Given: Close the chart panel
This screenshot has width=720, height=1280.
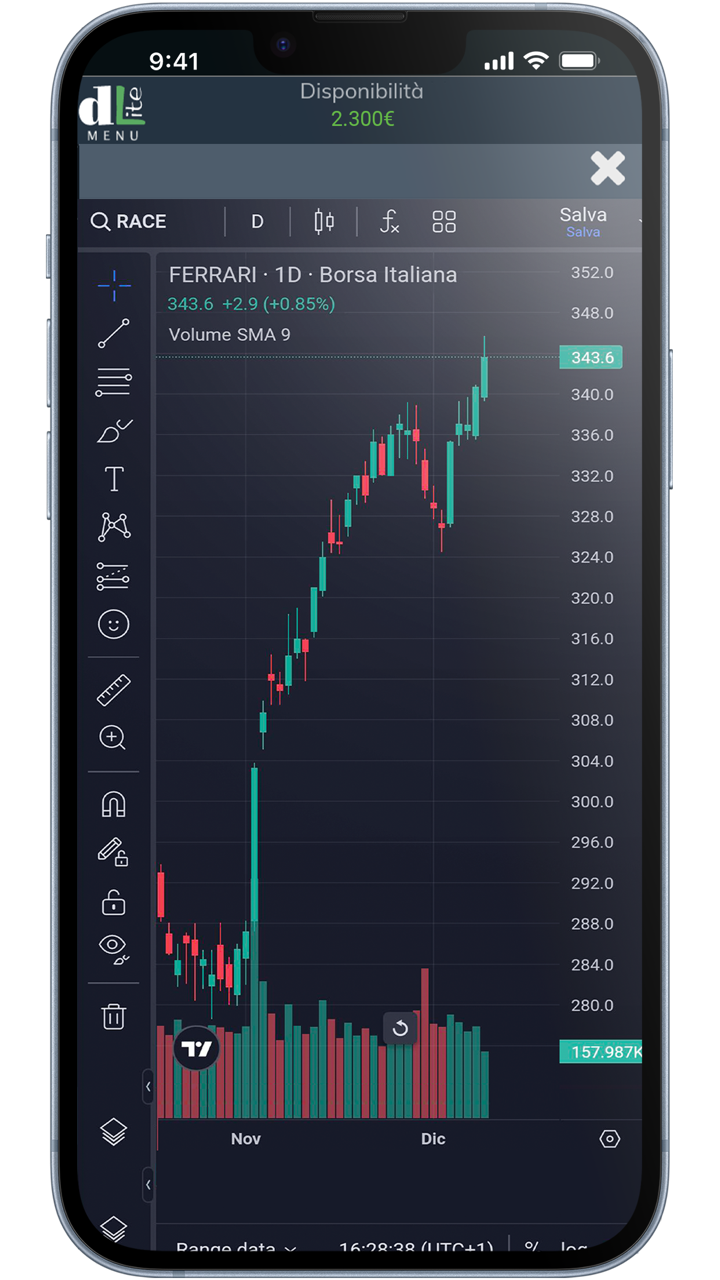Looking at the screenshot, I should coord(607,169).
